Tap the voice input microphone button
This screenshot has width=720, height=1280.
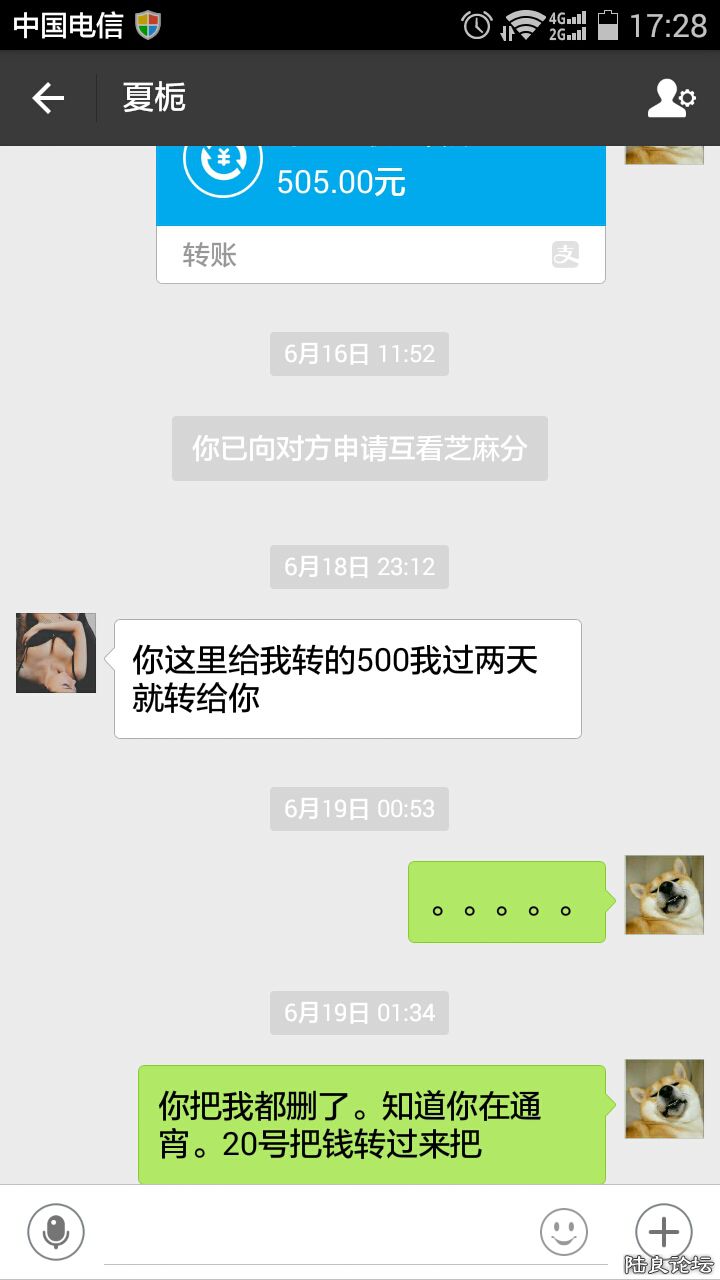(56, 1231)
